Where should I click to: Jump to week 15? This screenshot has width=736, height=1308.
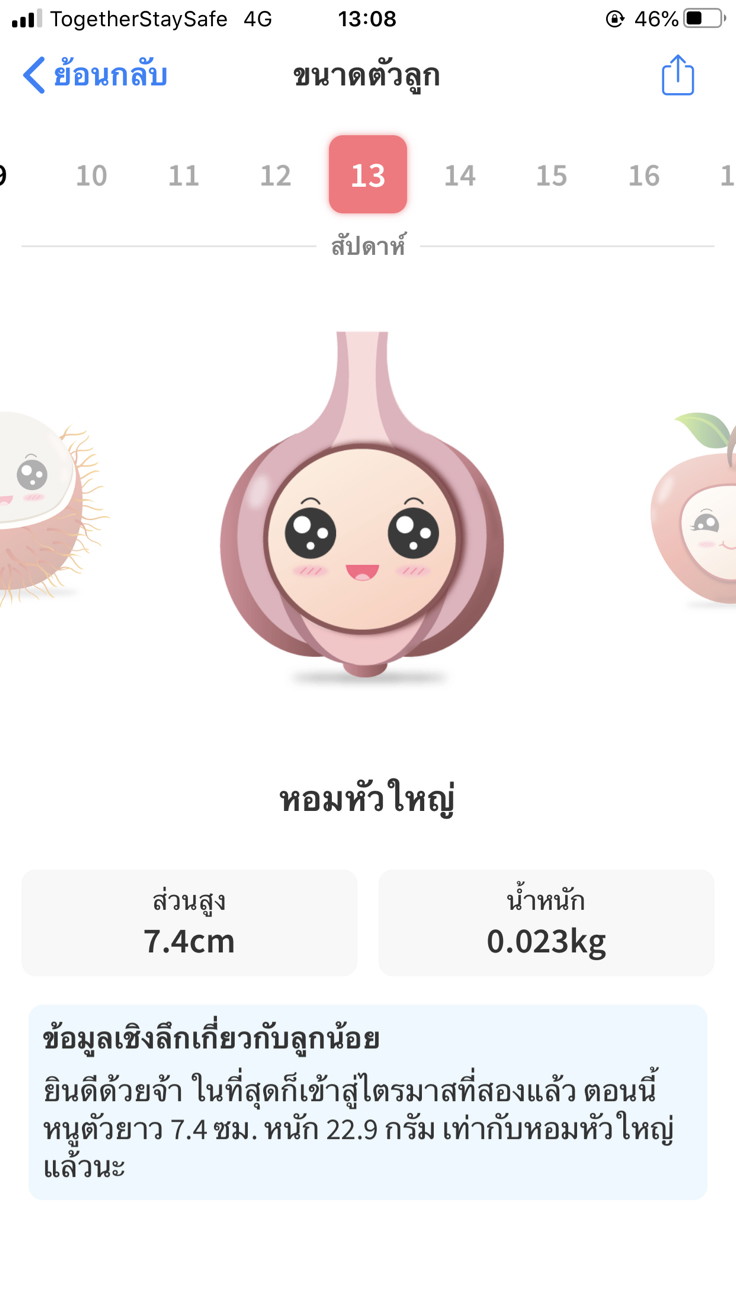551,176
